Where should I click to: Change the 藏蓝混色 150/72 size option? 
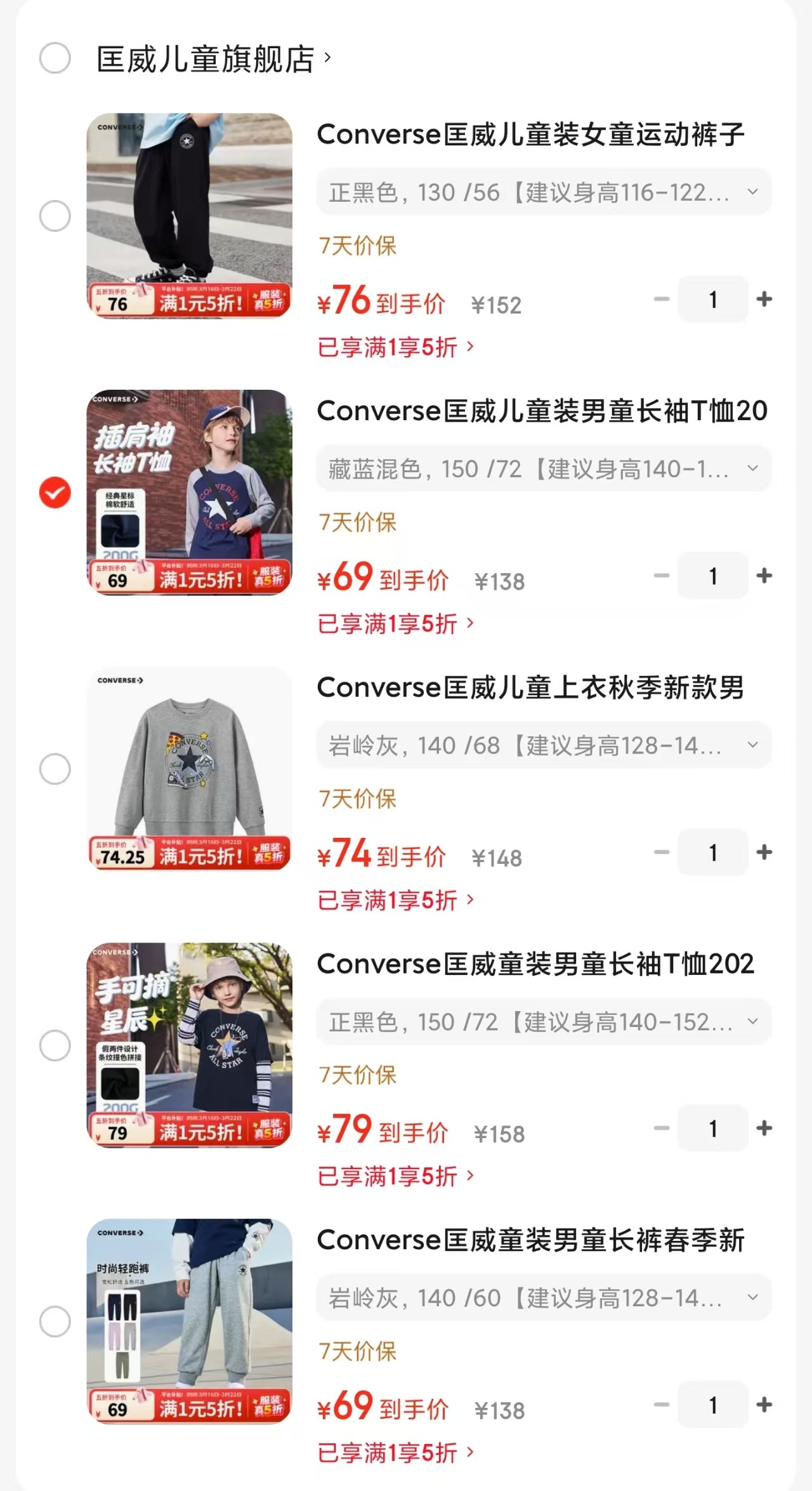click(x=544, y=469)
